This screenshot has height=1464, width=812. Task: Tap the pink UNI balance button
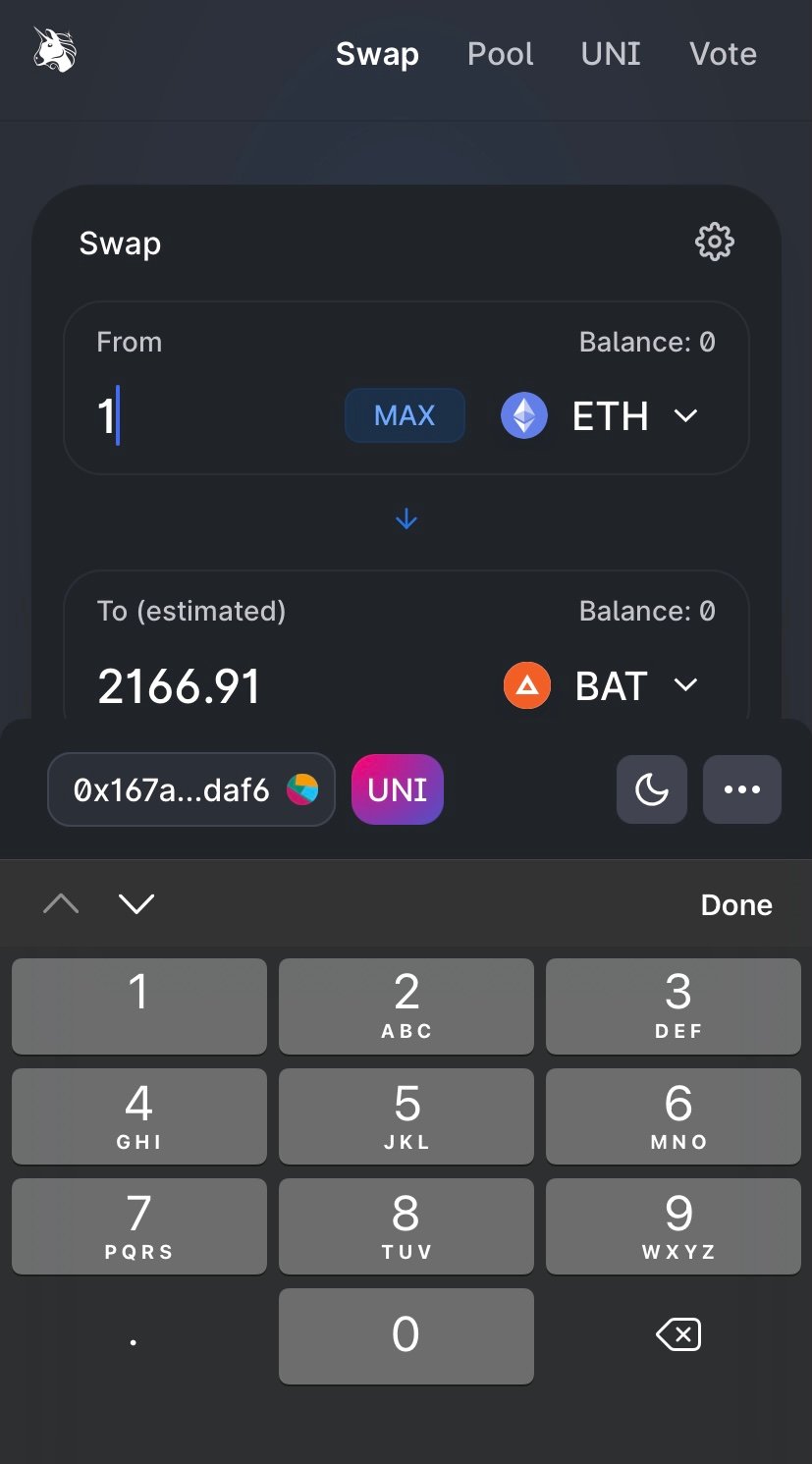[x=398, y=789]
